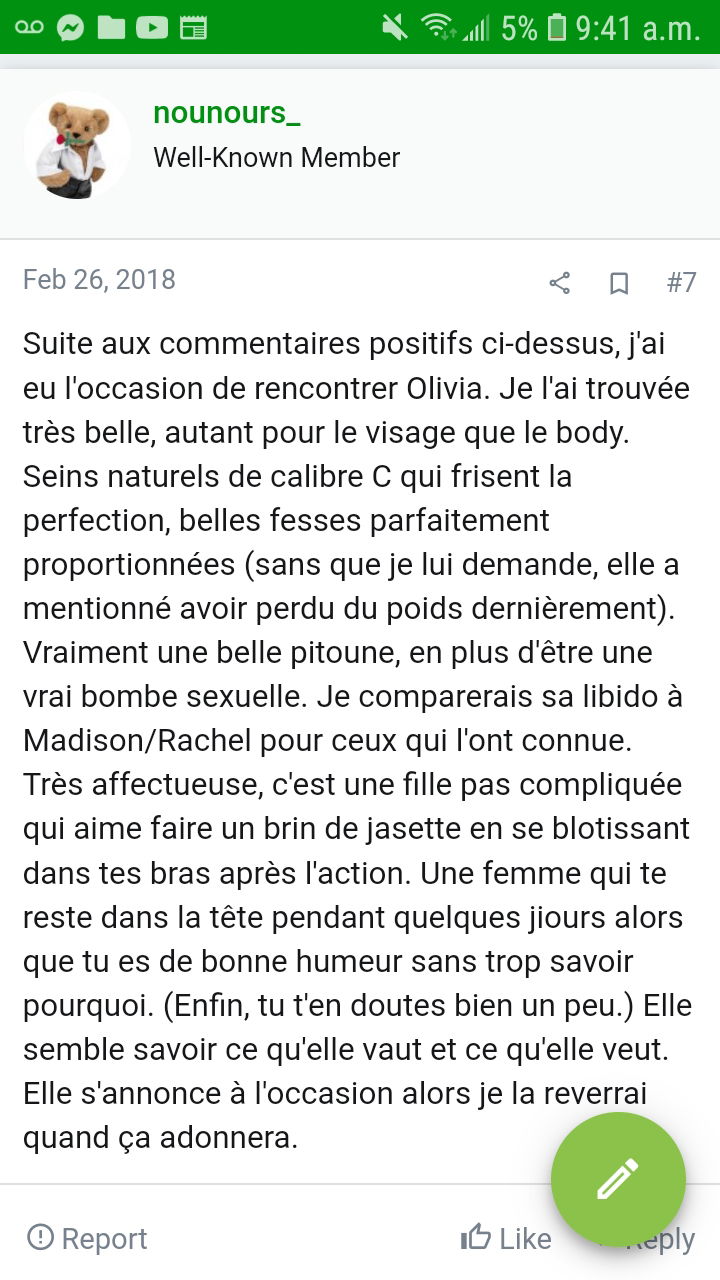Like the post by nounours_

click(x=506, y=1238)
